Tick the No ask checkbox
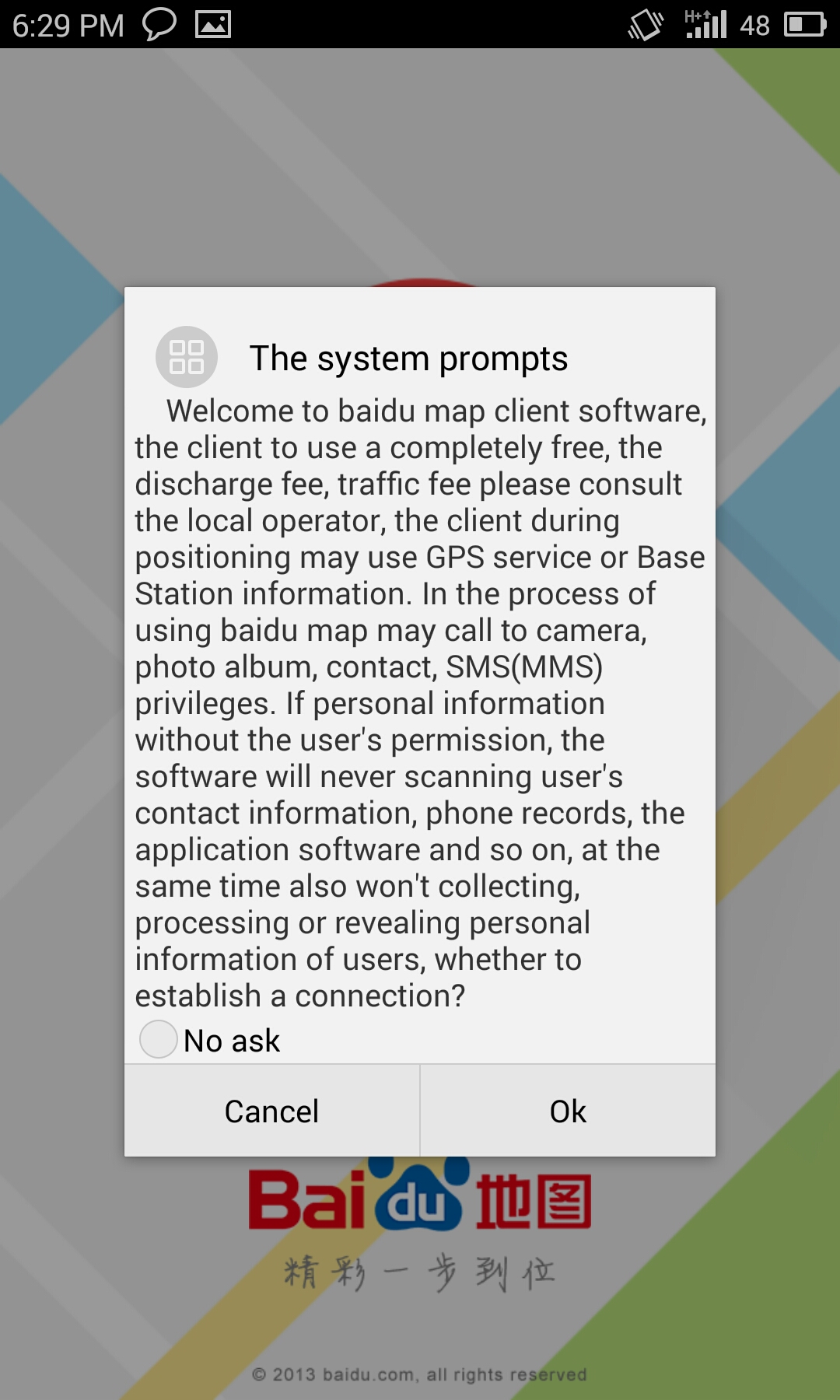840x1400 pixels. [159, 1039]
